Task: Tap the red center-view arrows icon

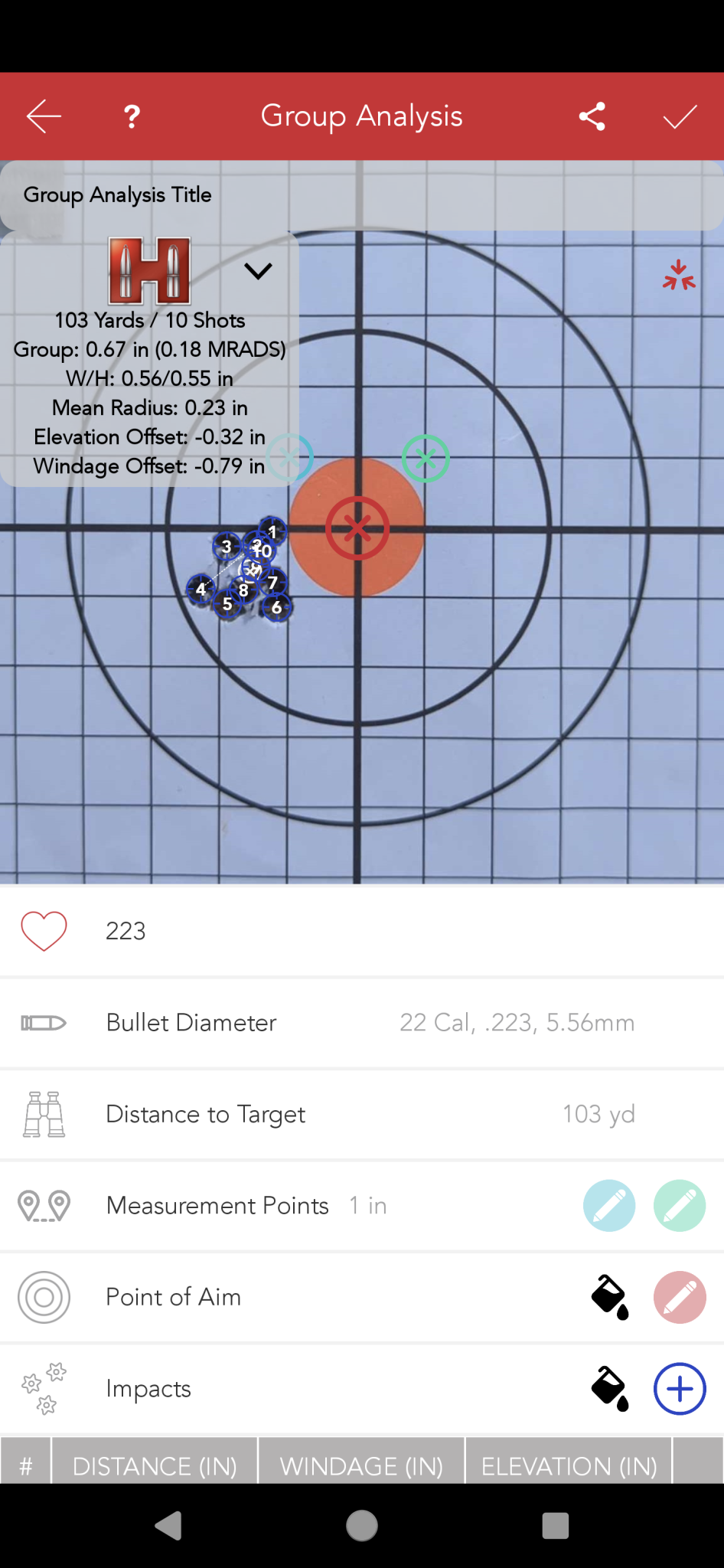Action: point(679,276)
